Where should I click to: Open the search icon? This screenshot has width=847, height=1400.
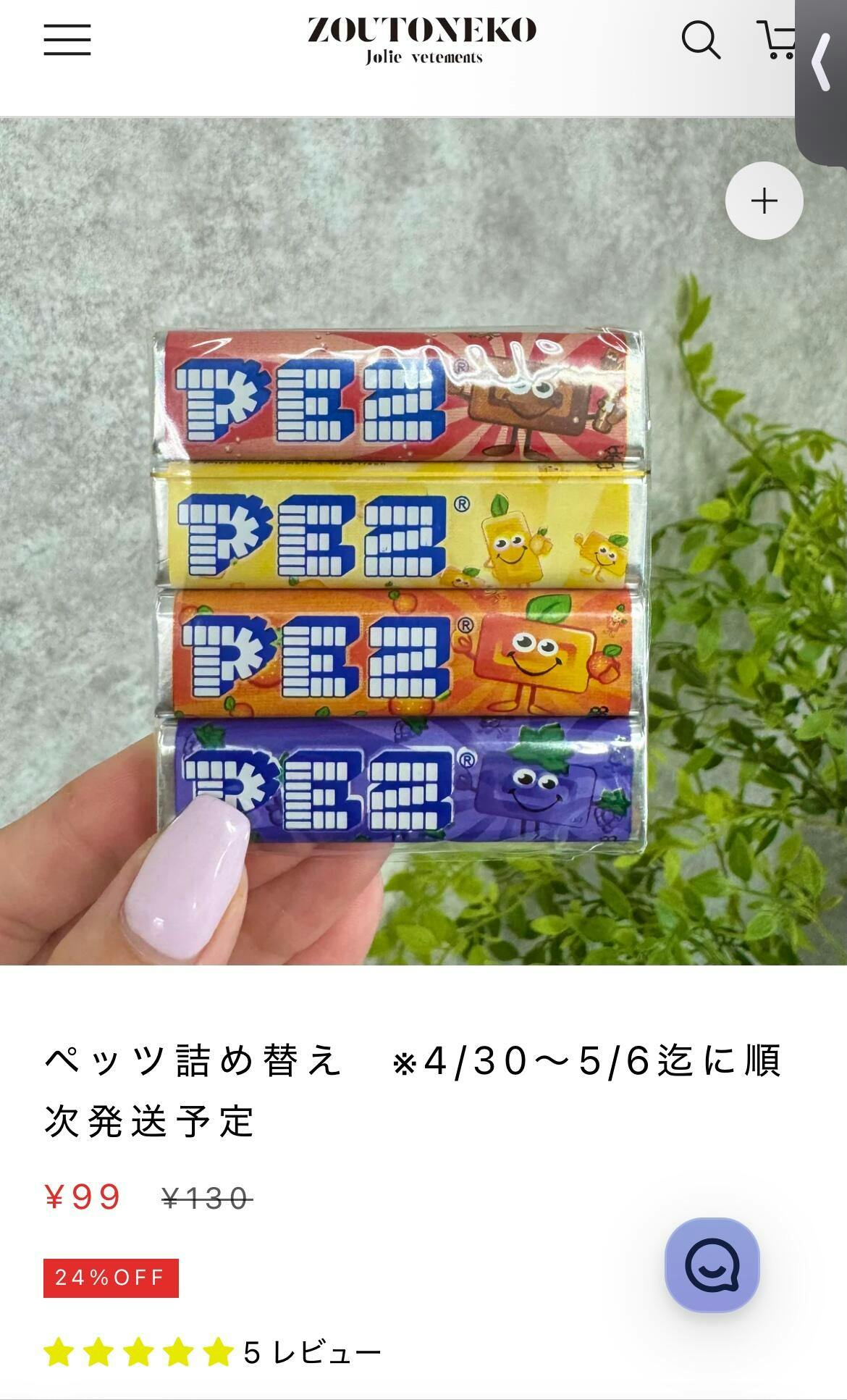coord(700,40)
